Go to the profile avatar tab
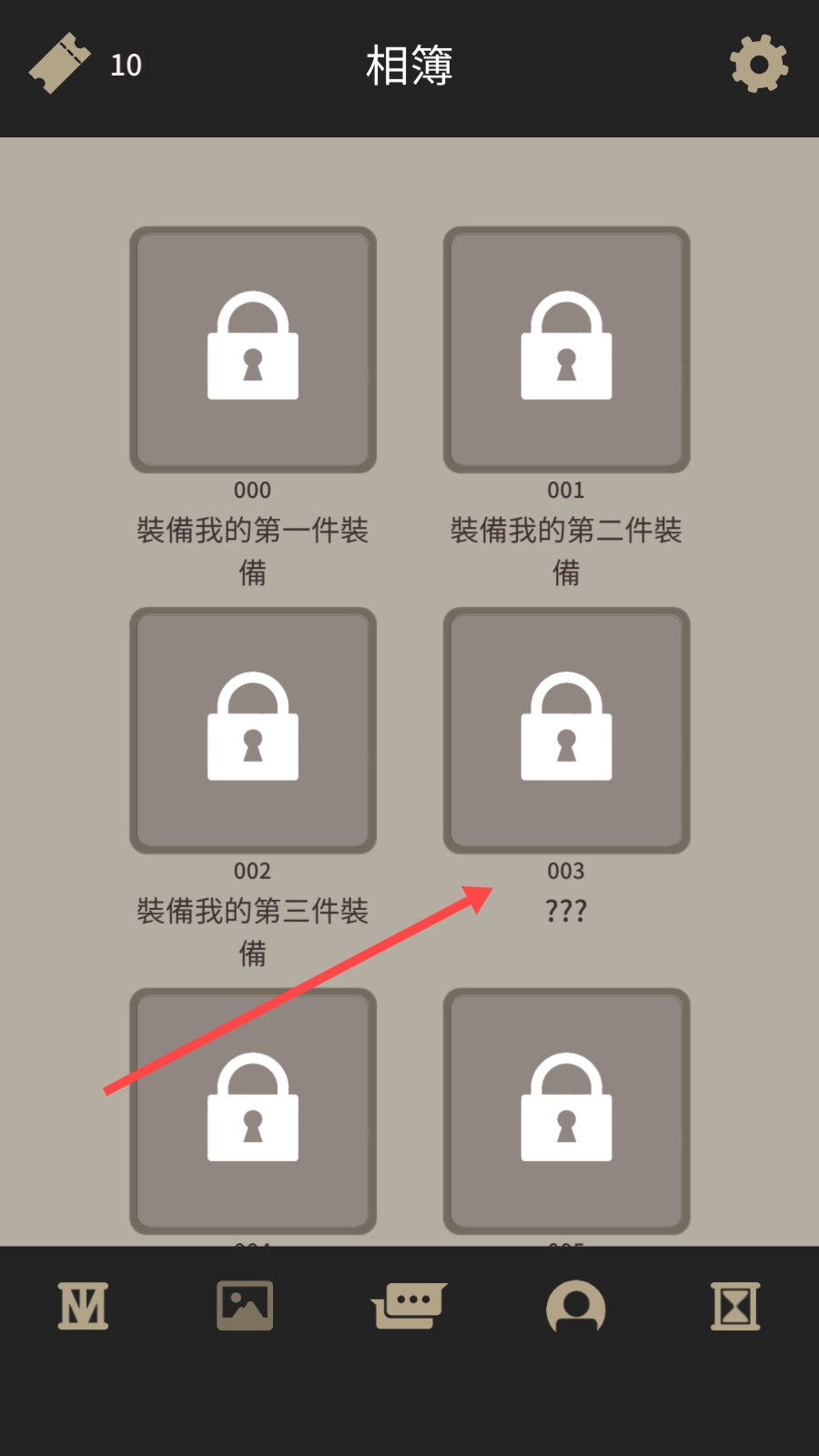Image resolution: width=819 pixels, height=1456 pixels. [575, 1306]
